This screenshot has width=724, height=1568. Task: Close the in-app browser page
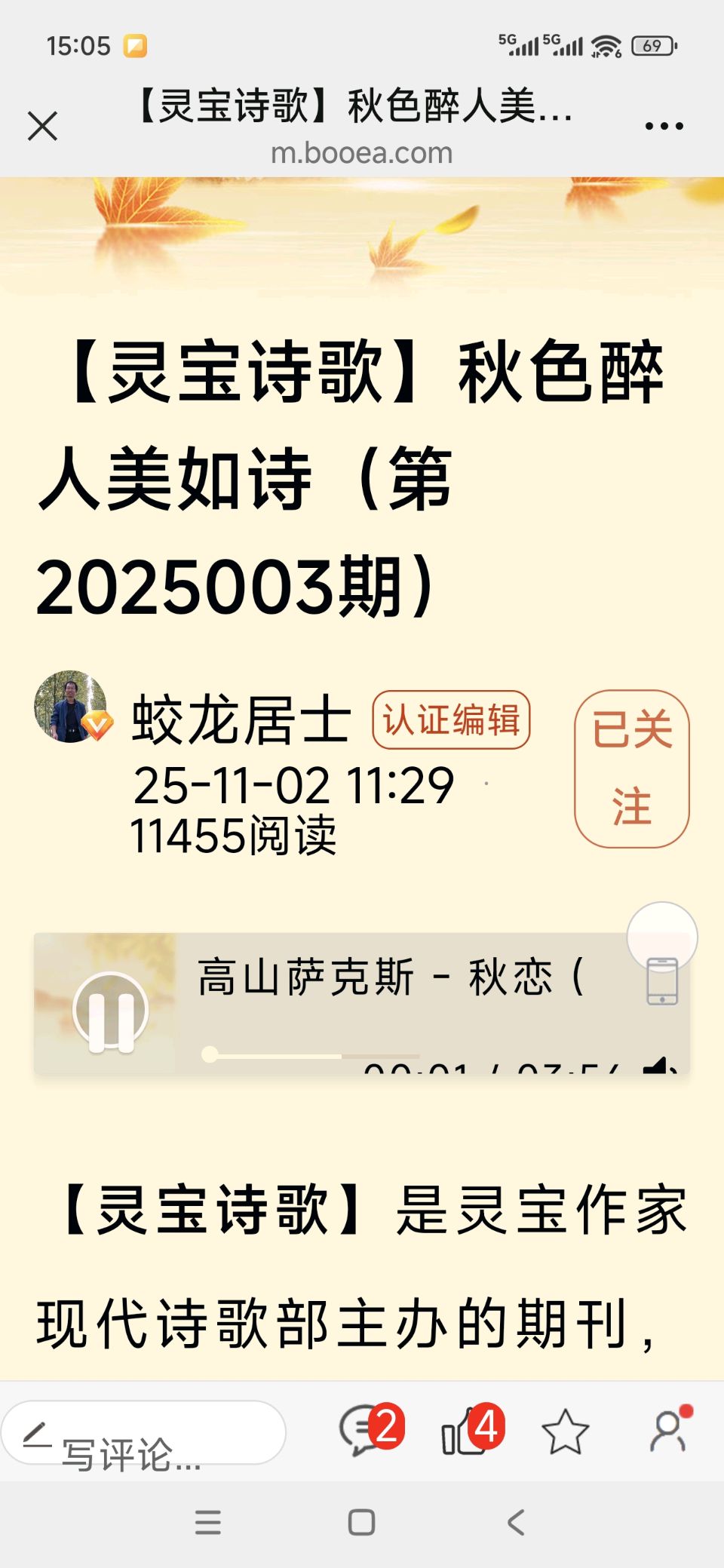coord(42,126)
